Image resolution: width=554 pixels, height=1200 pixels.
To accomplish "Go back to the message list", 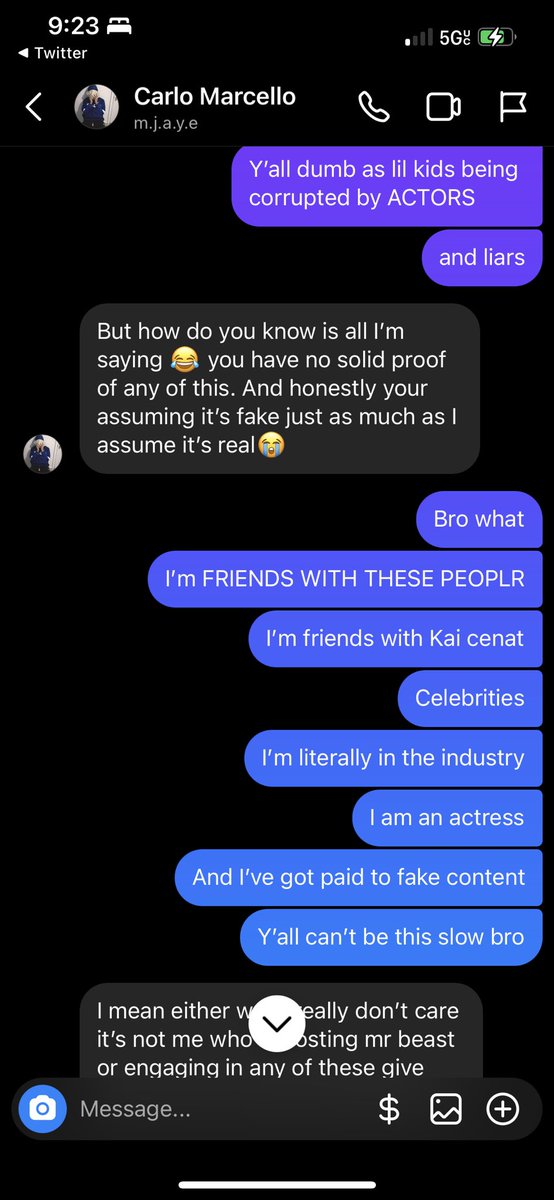I will pyautogui.click(x=33, y=107).
